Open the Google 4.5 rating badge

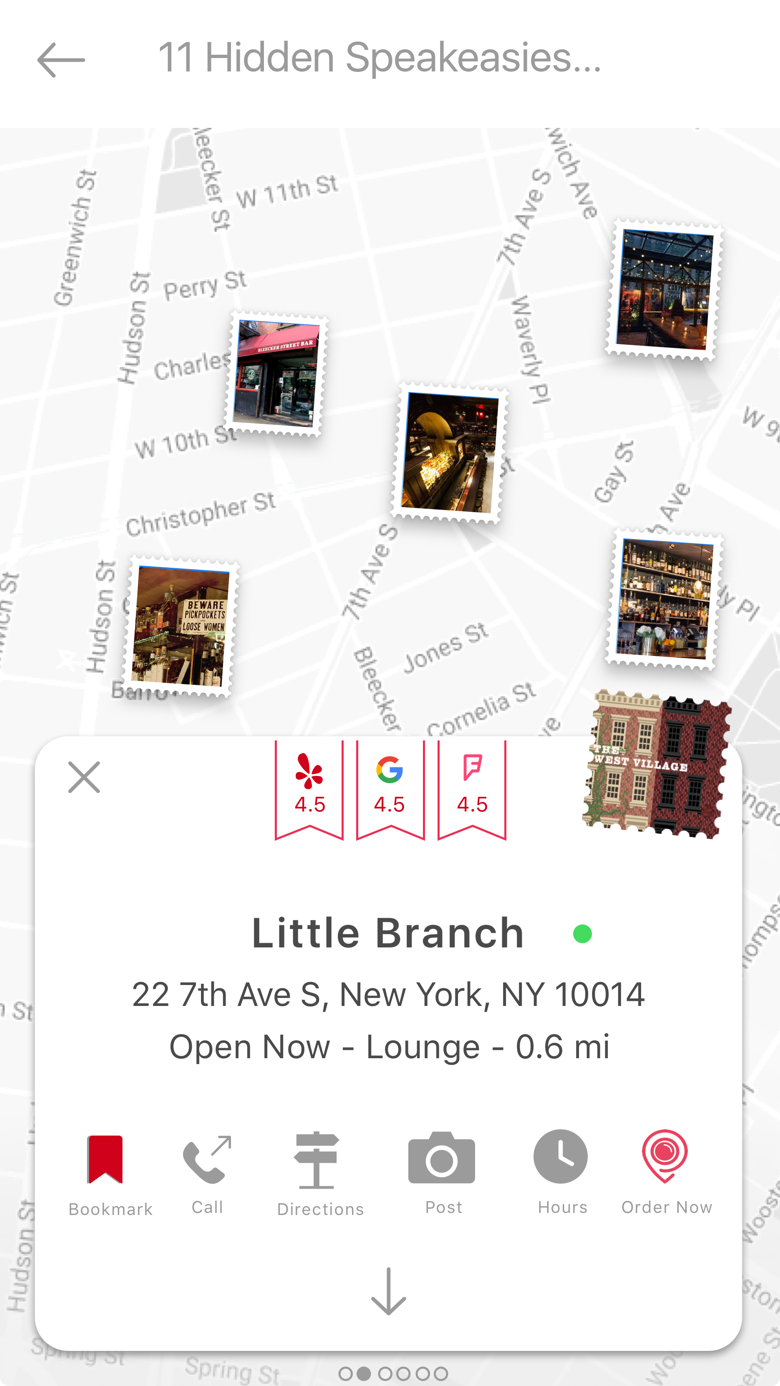390,786
